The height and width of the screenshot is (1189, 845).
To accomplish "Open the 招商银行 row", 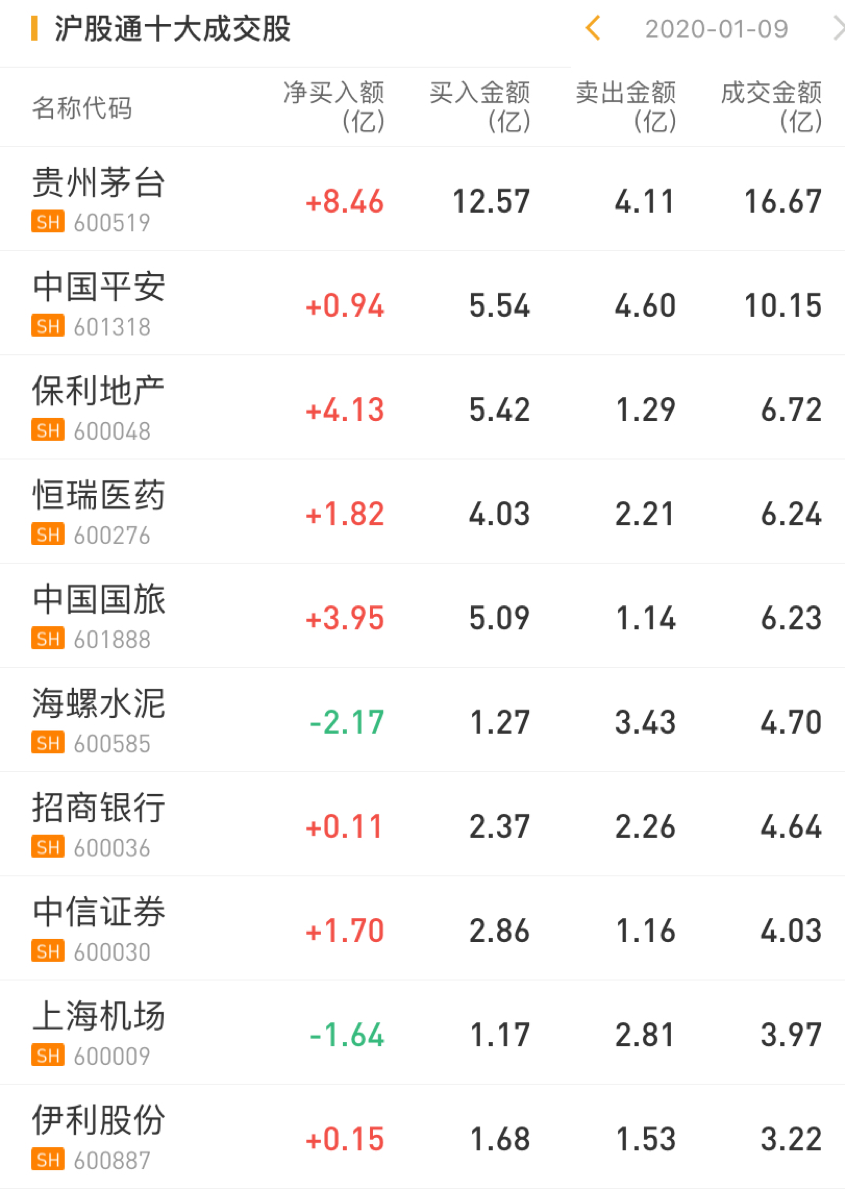I will 99,823.
